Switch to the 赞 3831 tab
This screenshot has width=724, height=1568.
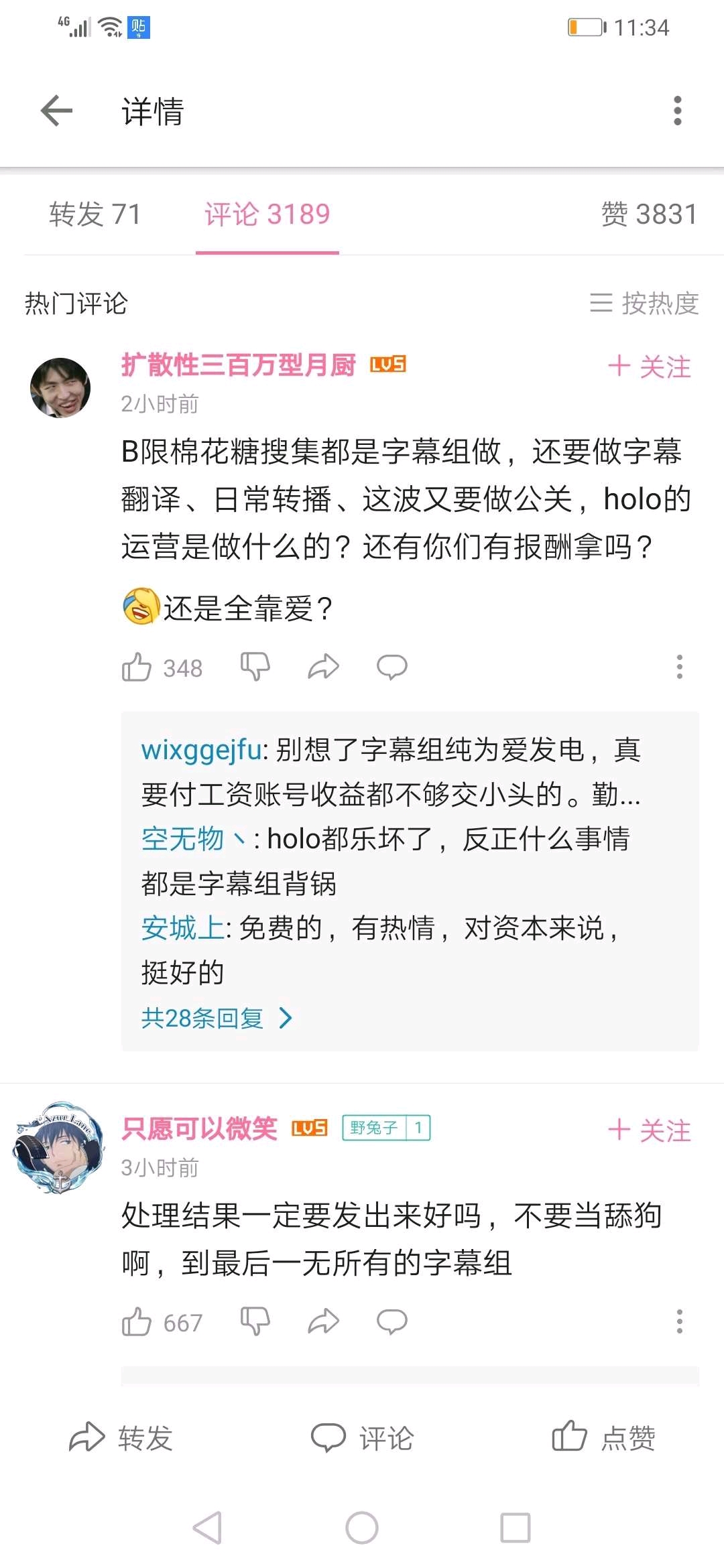[648, 214]
